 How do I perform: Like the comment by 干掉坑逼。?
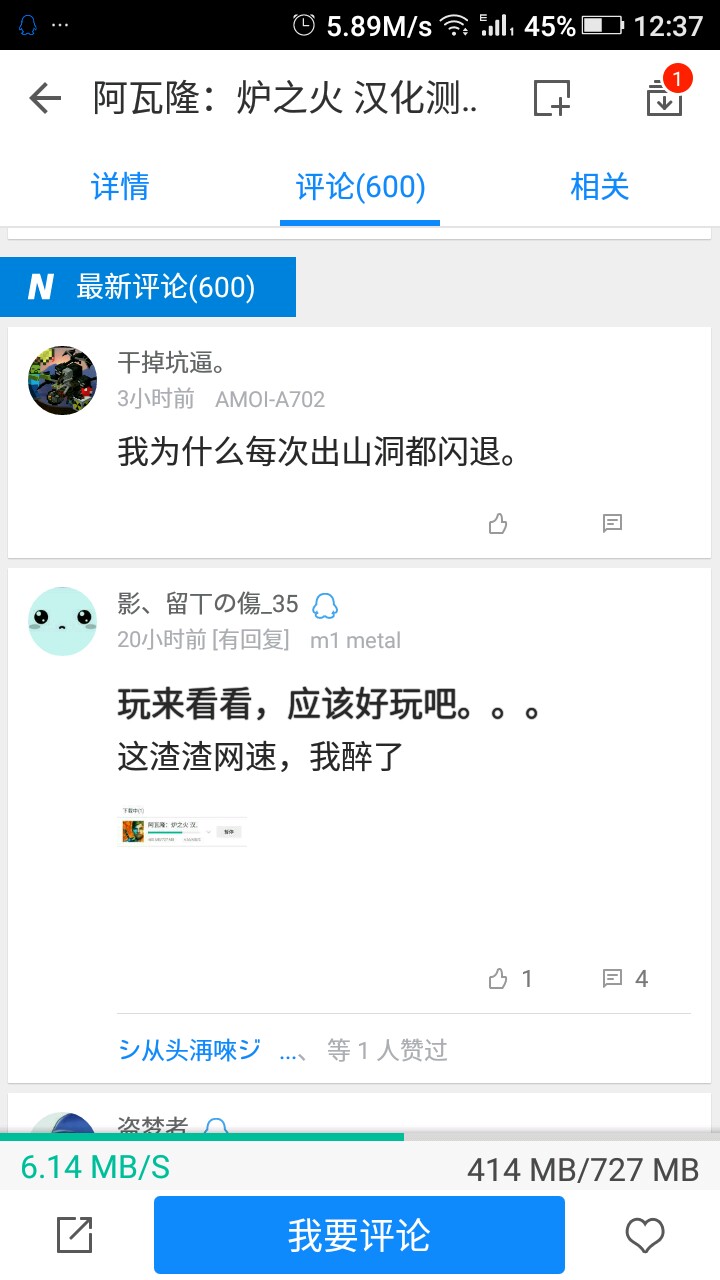498,523
